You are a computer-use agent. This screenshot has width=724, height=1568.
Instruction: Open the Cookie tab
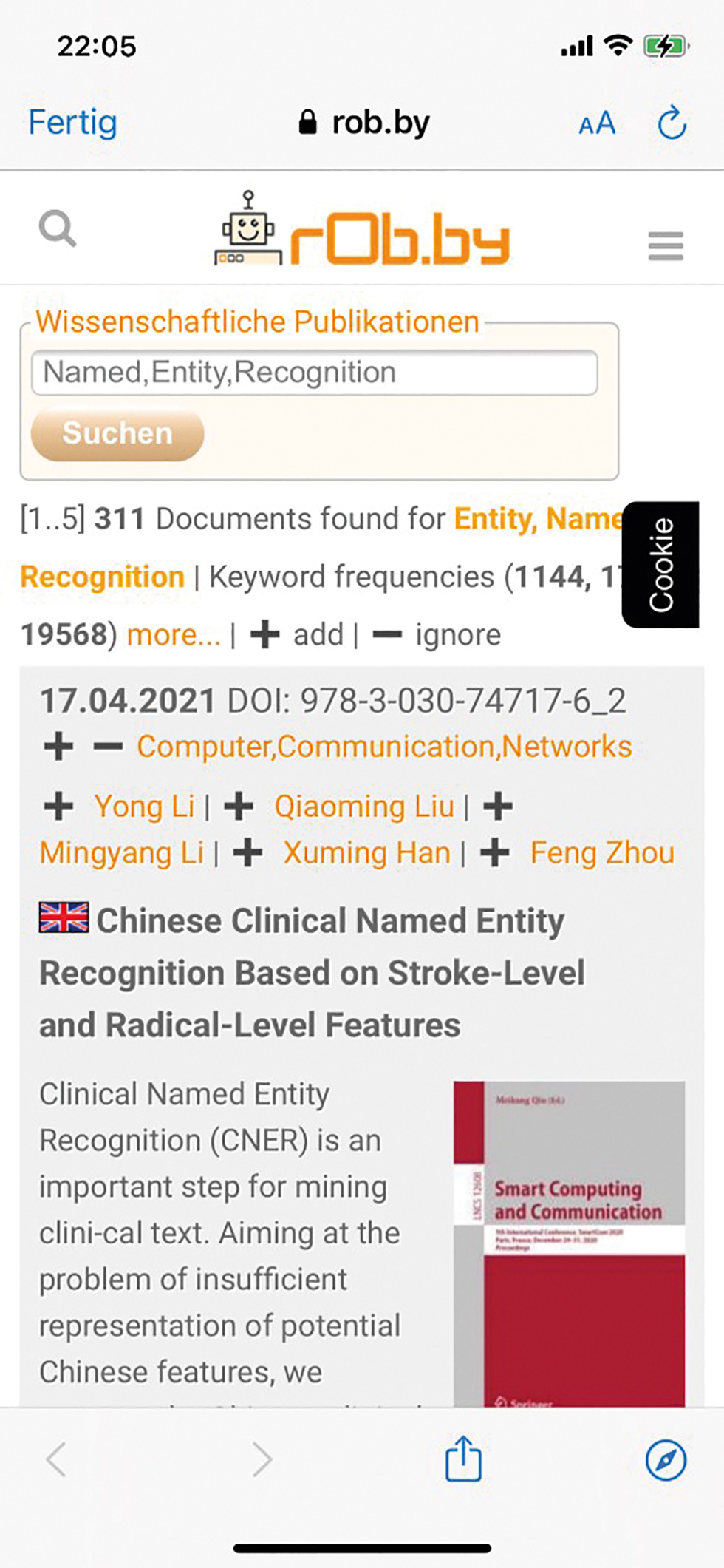coord(660,565)
